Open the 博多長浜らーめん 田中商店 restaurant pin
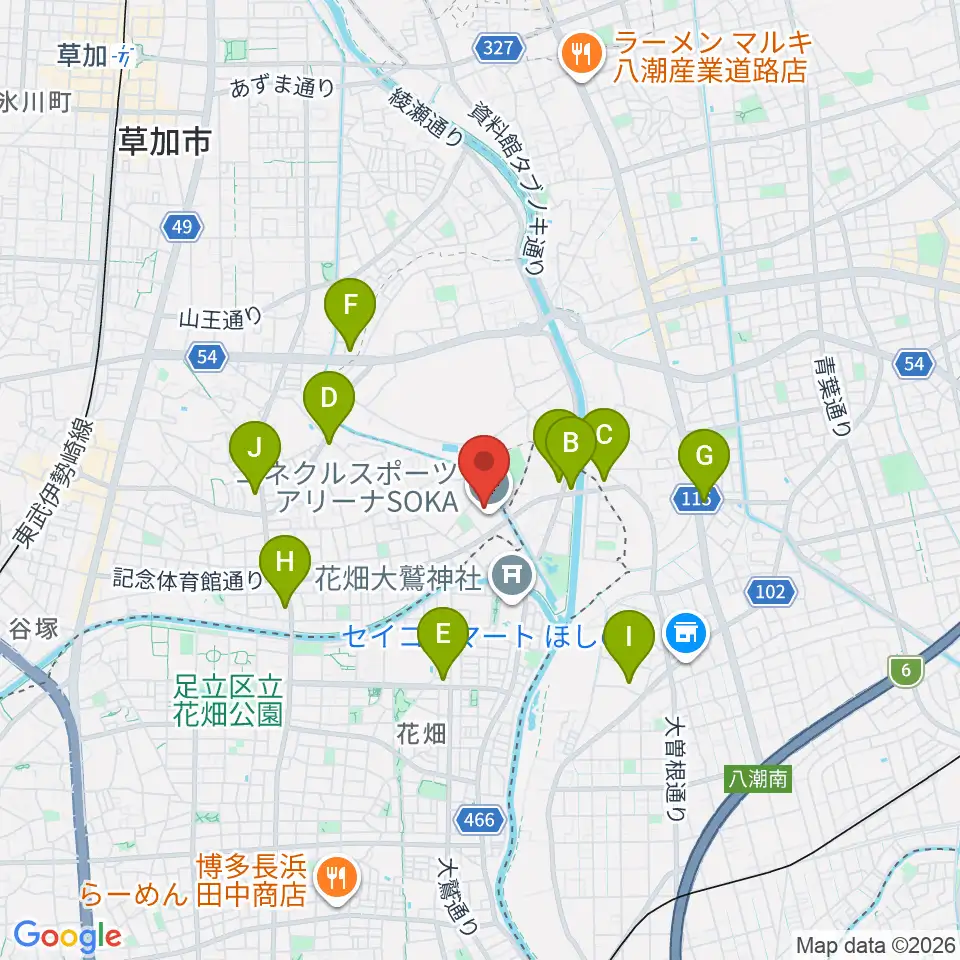Viewport: 960px width, 960px height. (x=338, y=880)
